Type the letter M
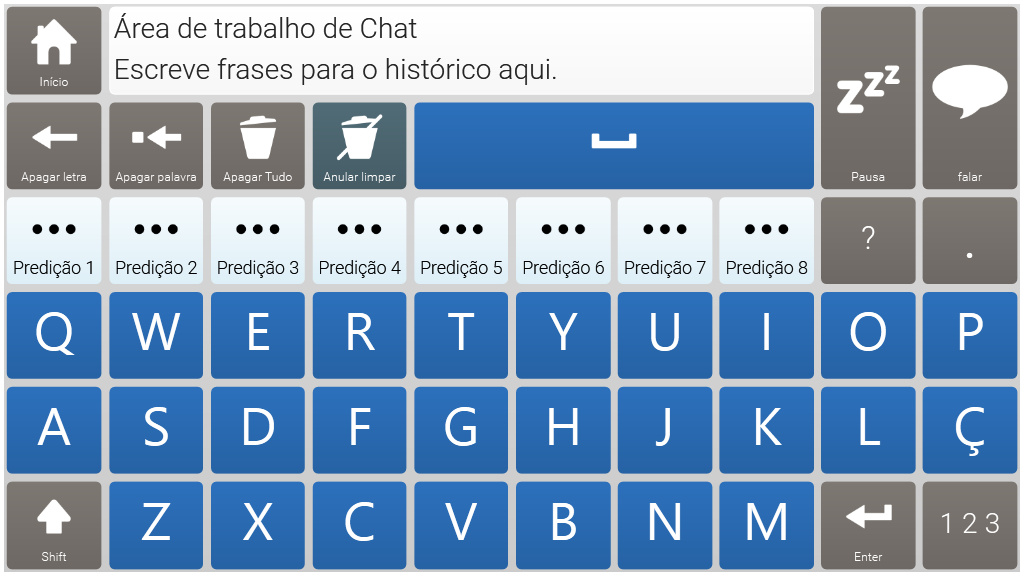Screen dimensions: 1024x576 pos(767,525)
